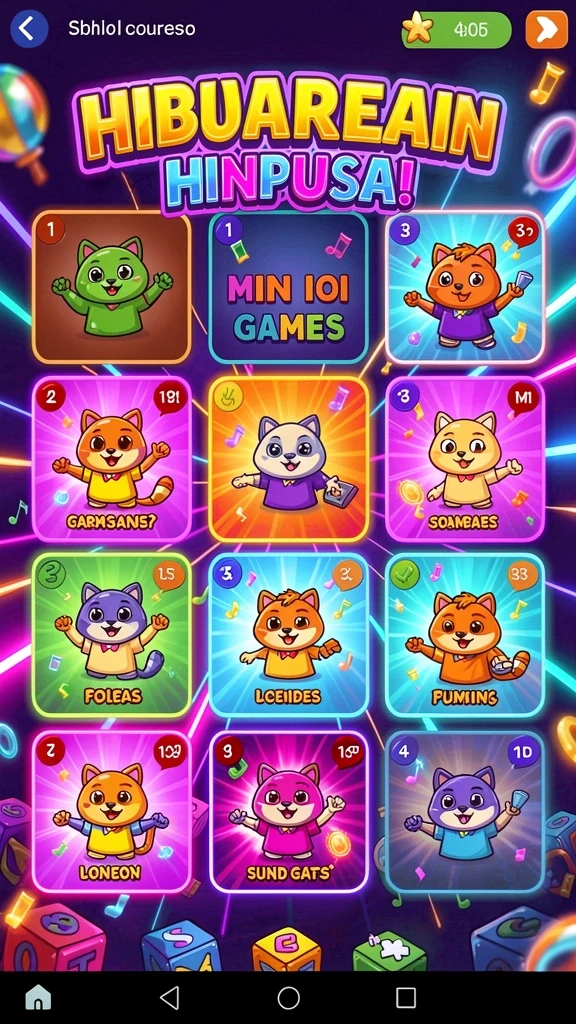The width and height of the screenshot is (576, 1024).
Task: Open recent apps from navigation bar
Action: (x=406, y=997)
